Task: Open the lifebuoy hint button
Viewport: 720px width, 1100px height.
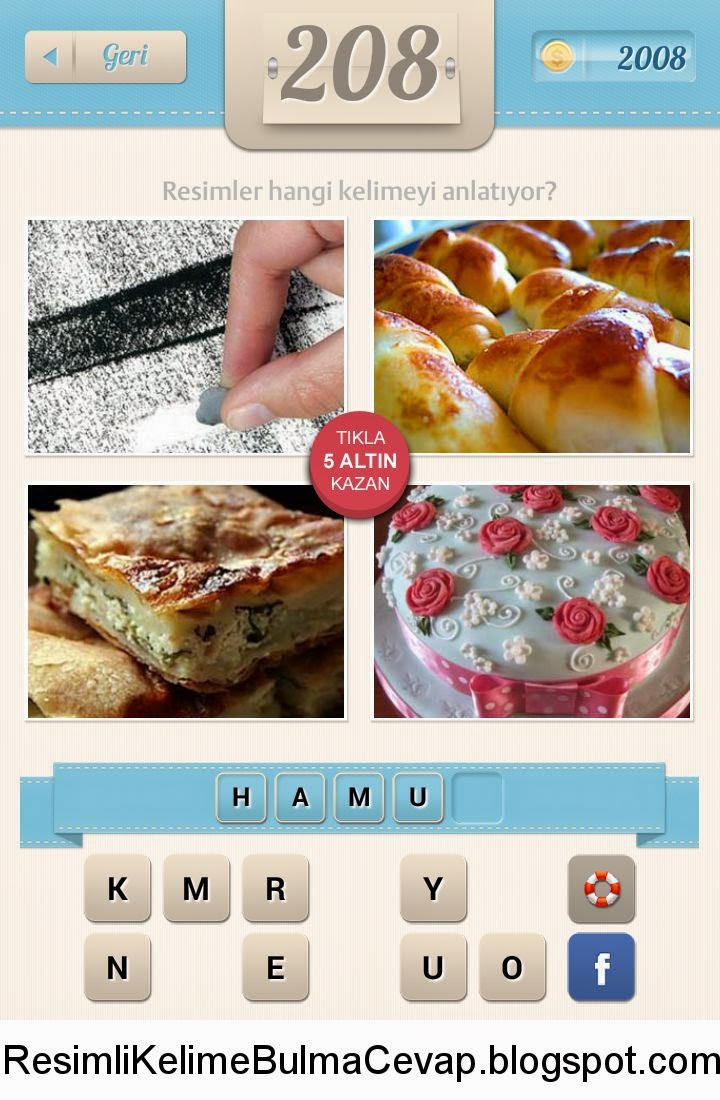Action: 601,888
